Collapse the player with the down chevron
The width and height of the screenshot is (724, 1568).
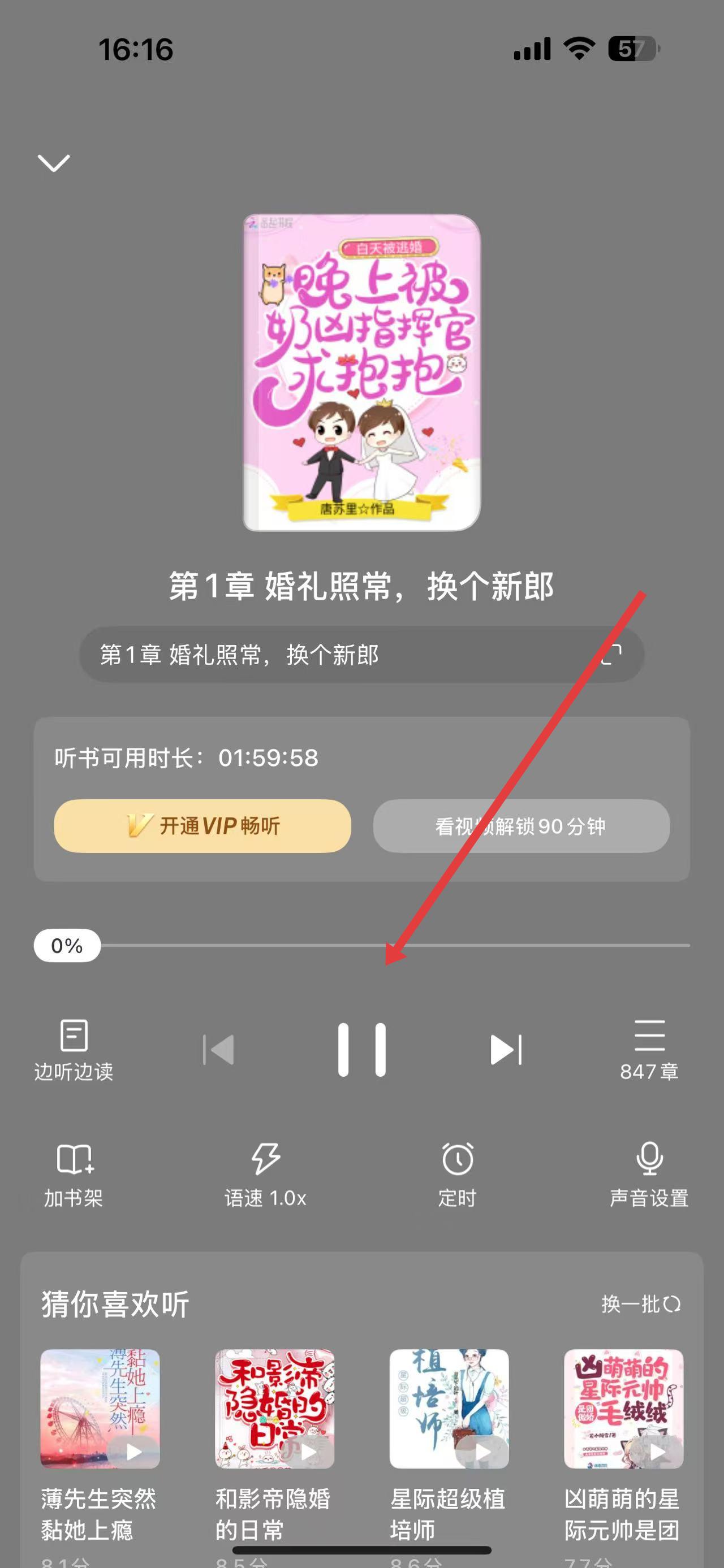tap(54, 163)
